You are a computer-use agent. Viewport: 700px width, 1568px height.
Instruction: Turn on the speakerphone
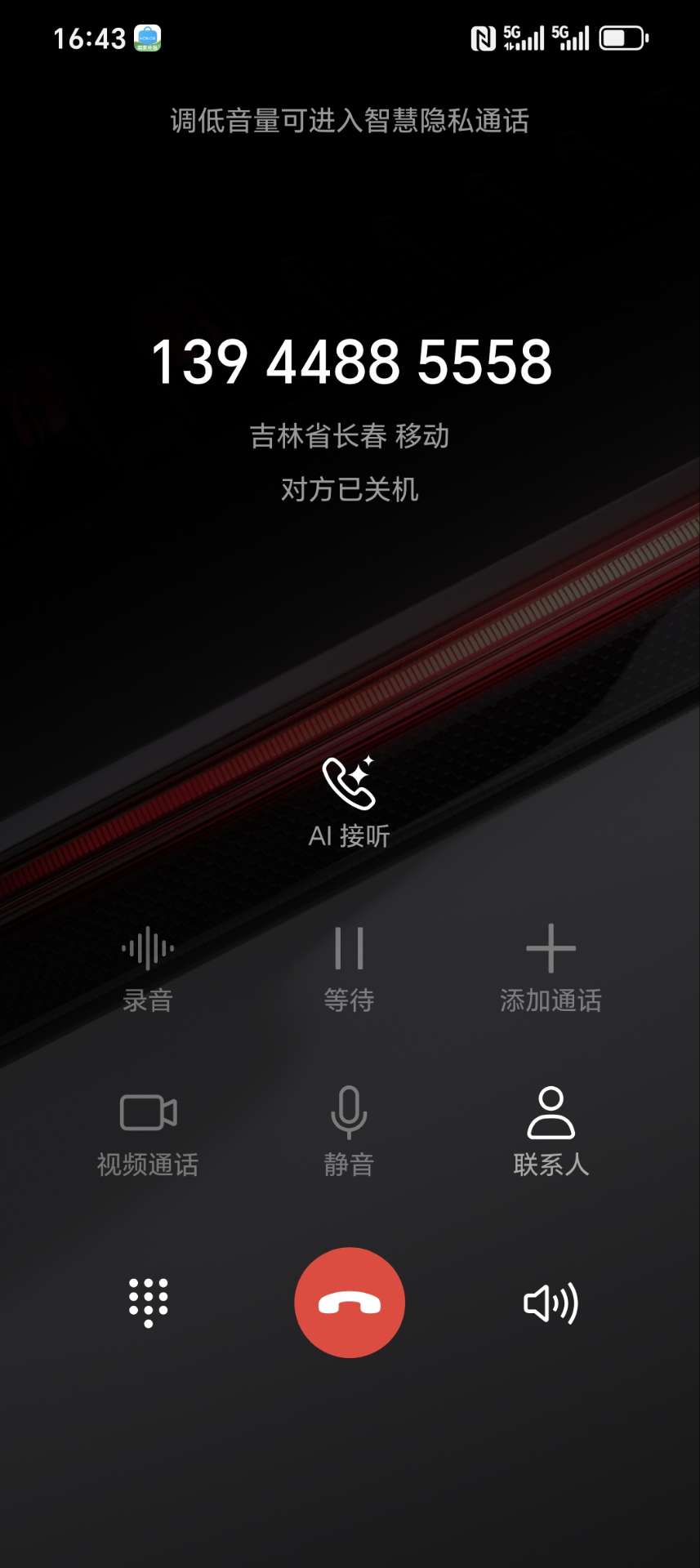pyautogui.click(x=551, y=1303)
